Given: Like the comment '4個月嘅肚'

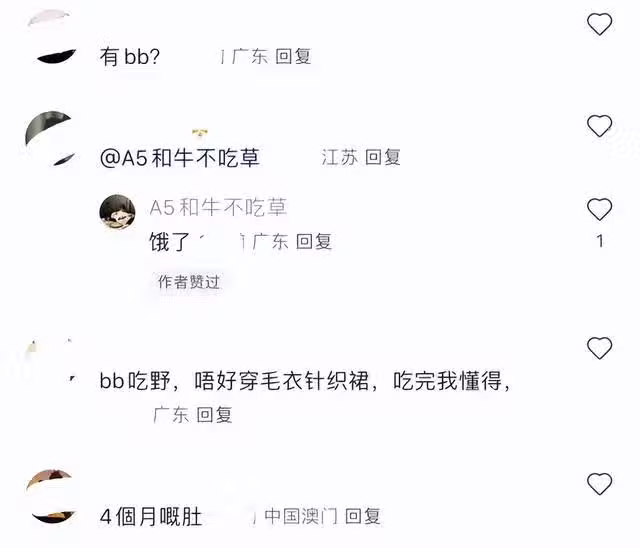Looking at the screenshot, I should point(599,484).
